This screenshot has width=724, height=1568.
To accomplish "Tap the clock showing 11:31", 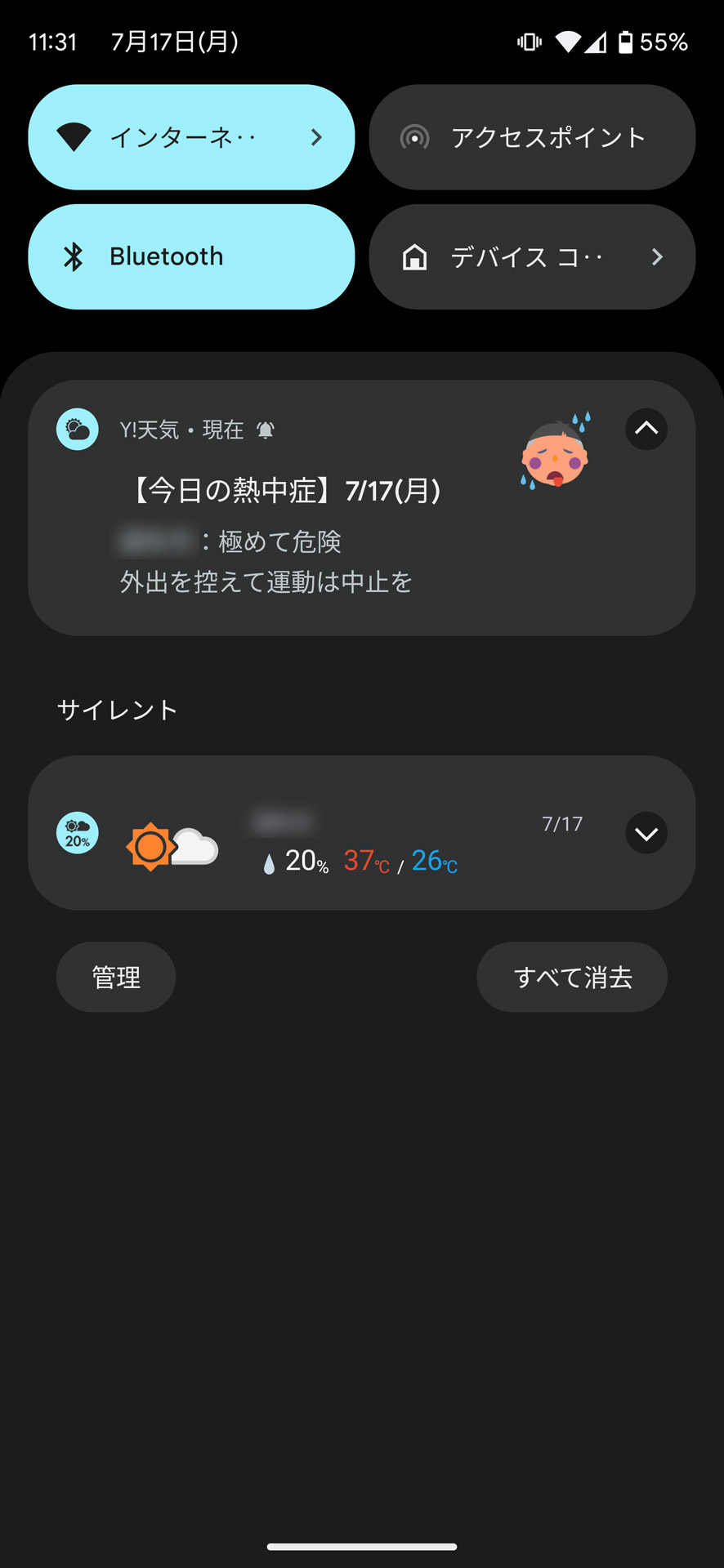I will coord(52,41).
